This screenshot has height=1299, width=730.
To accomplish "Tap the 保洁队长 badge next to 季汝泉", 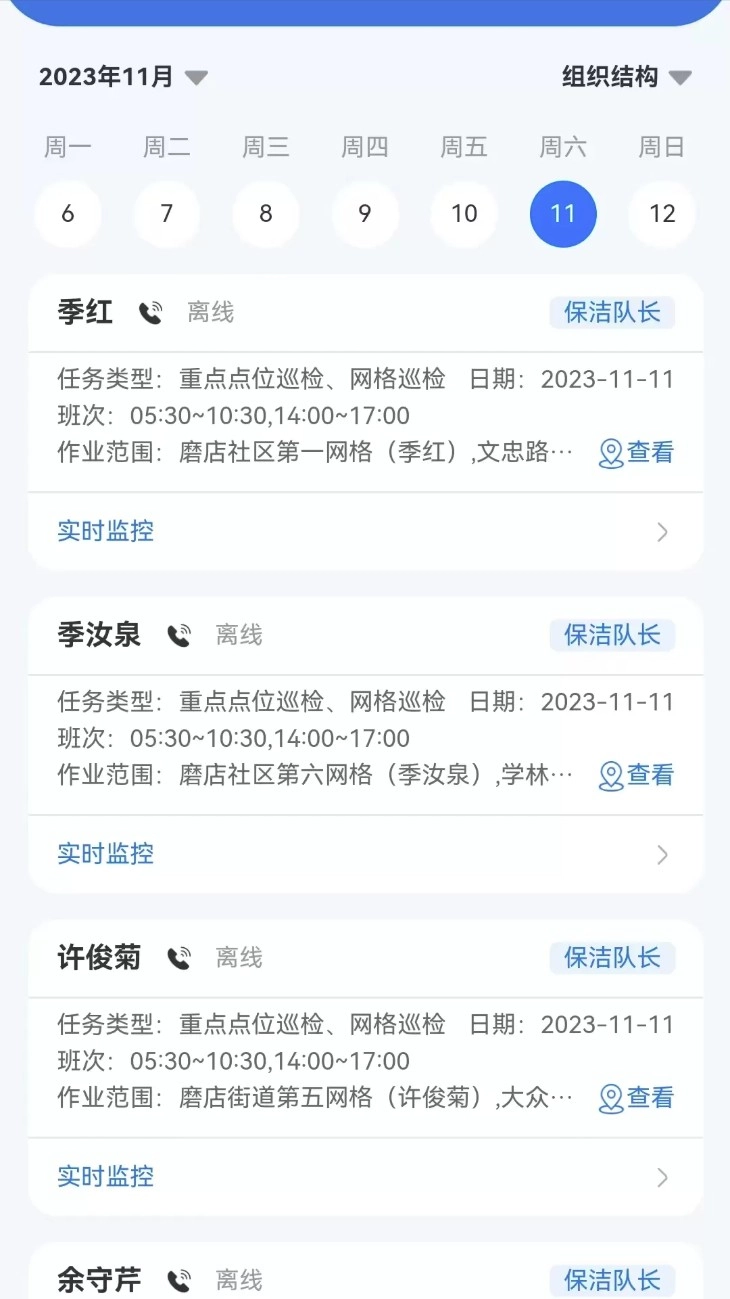I will point(612,634).
